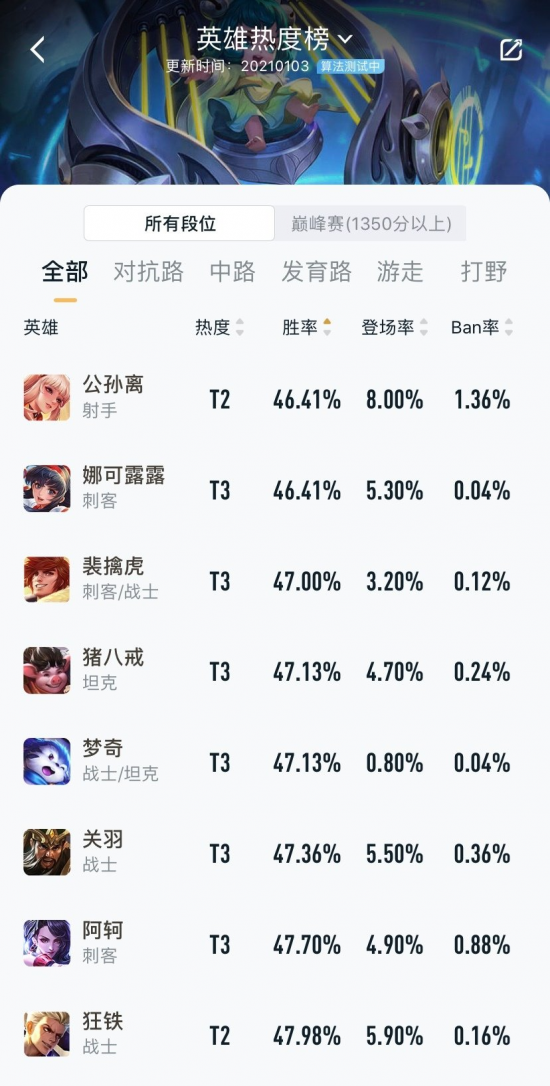
Task: Open the share icon at top right
Action: (511, 50)
